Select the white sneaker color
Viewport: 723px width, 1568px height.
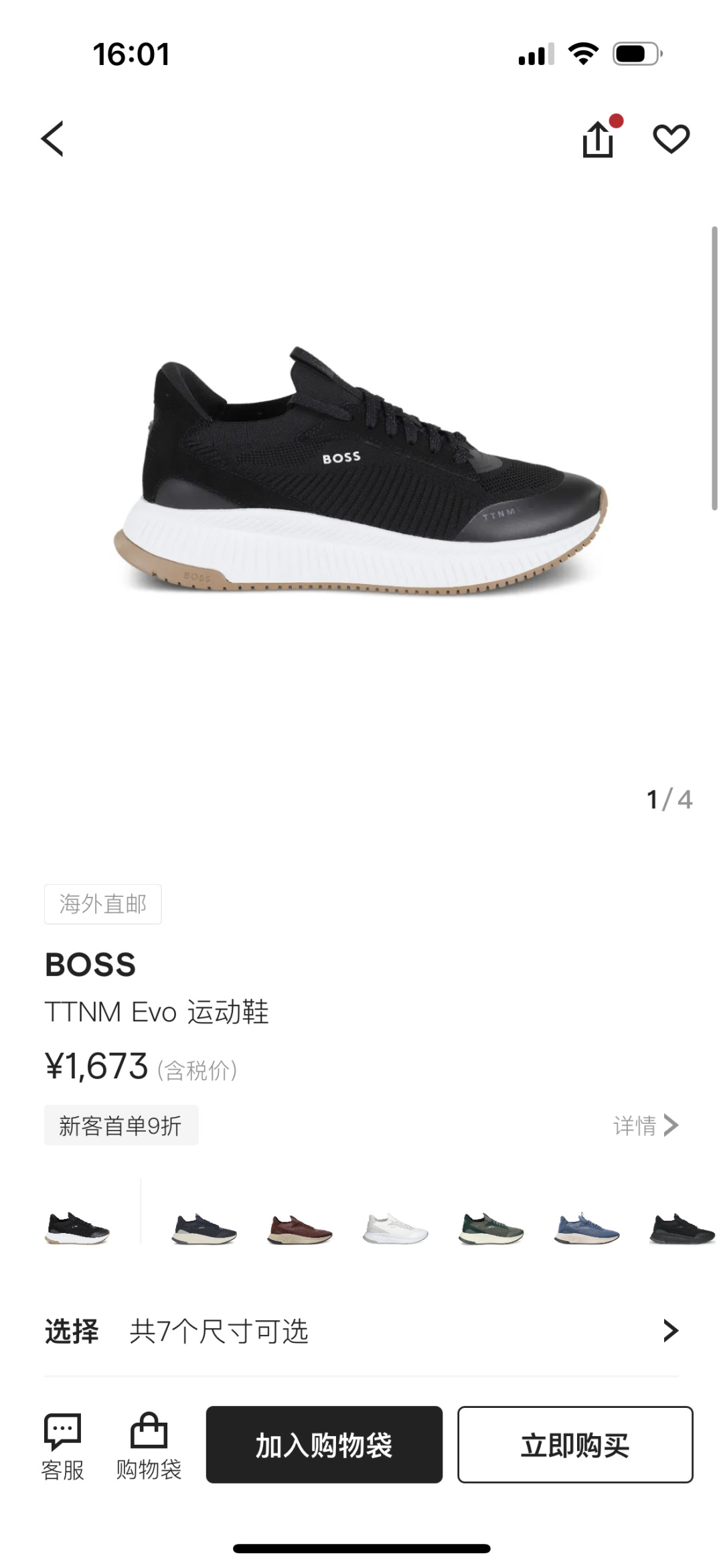click(395, 1230)
